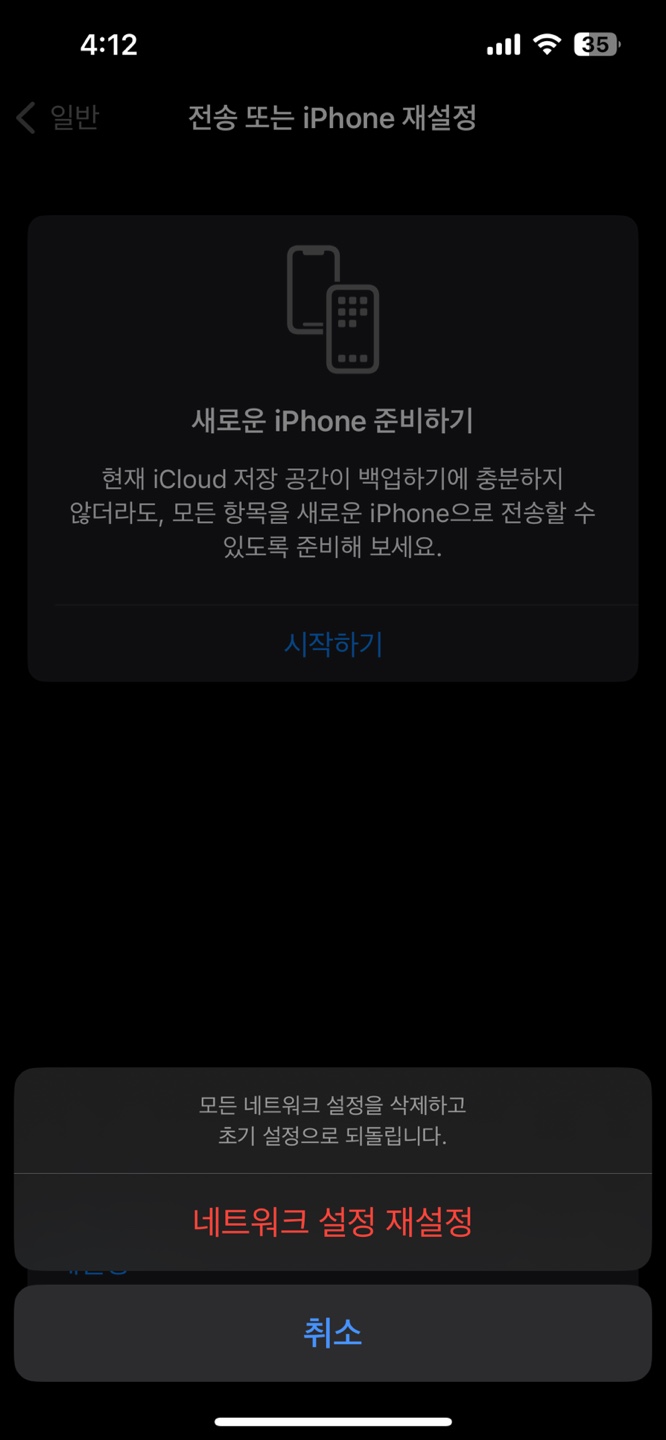Confirm 네트워크 설정 재설정

333,1222
